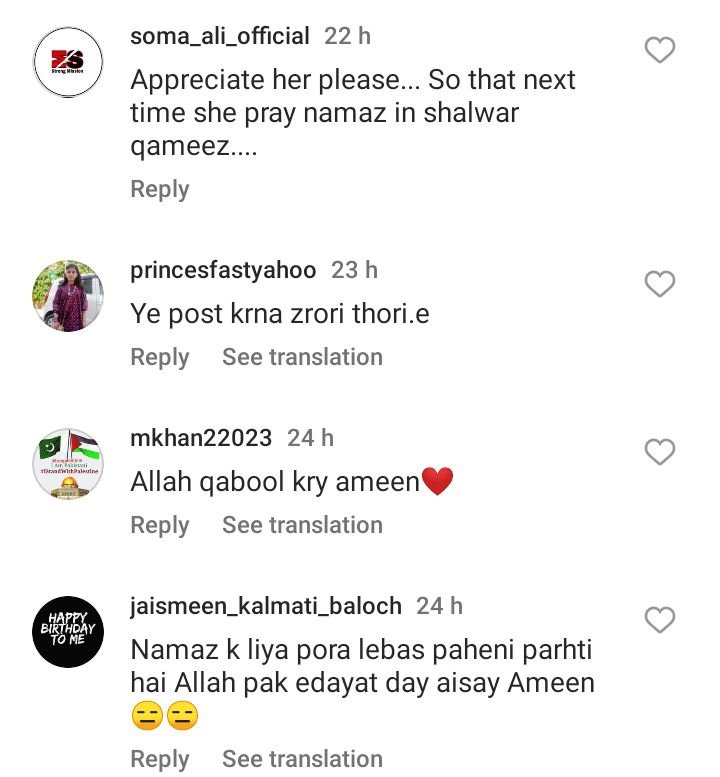This screenshot has width=720, height=777.
Task: Reply to mkhan22023's comment
Action: (x=159, y=525)
